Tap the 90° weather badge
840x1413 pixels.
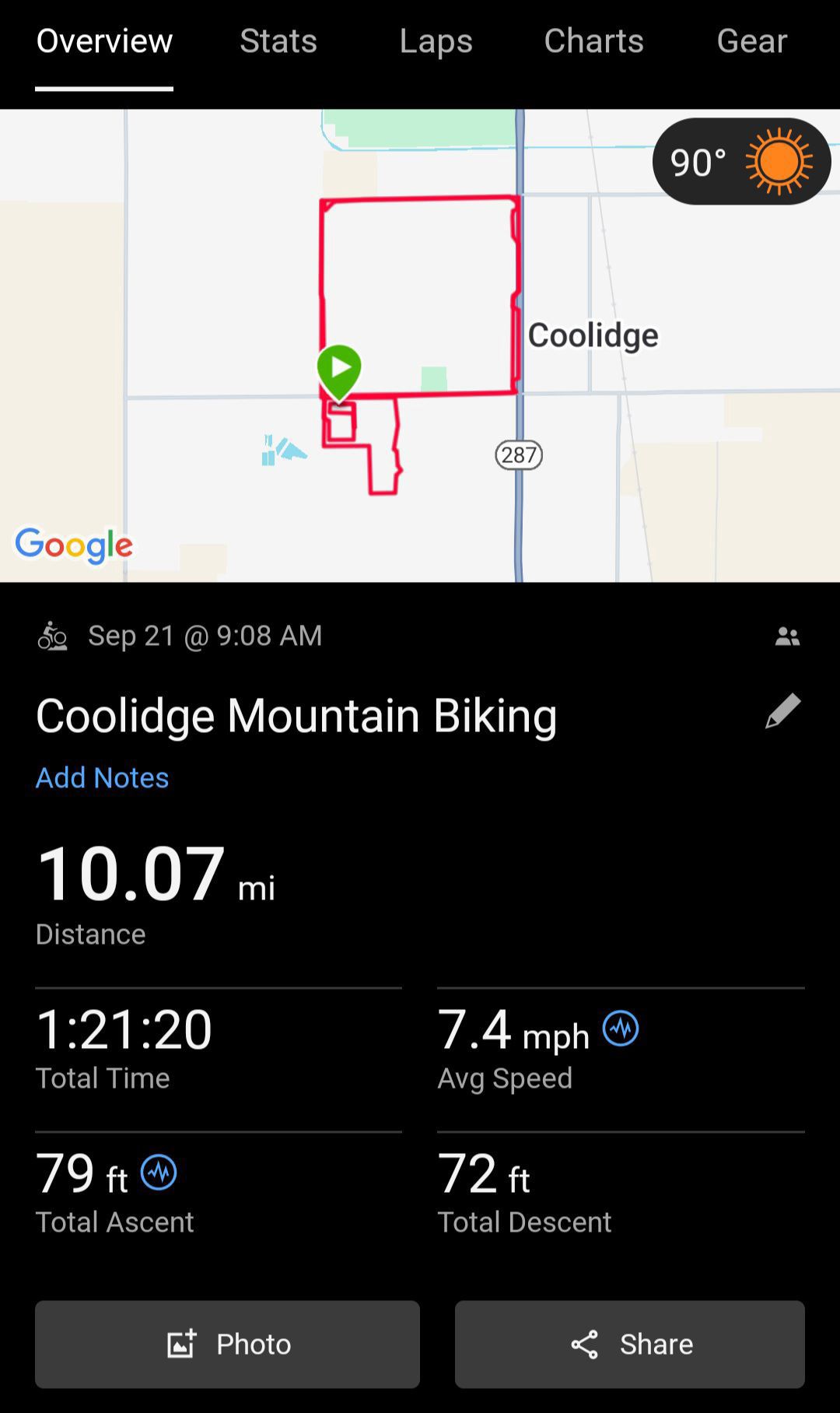[x=741, y=161]
